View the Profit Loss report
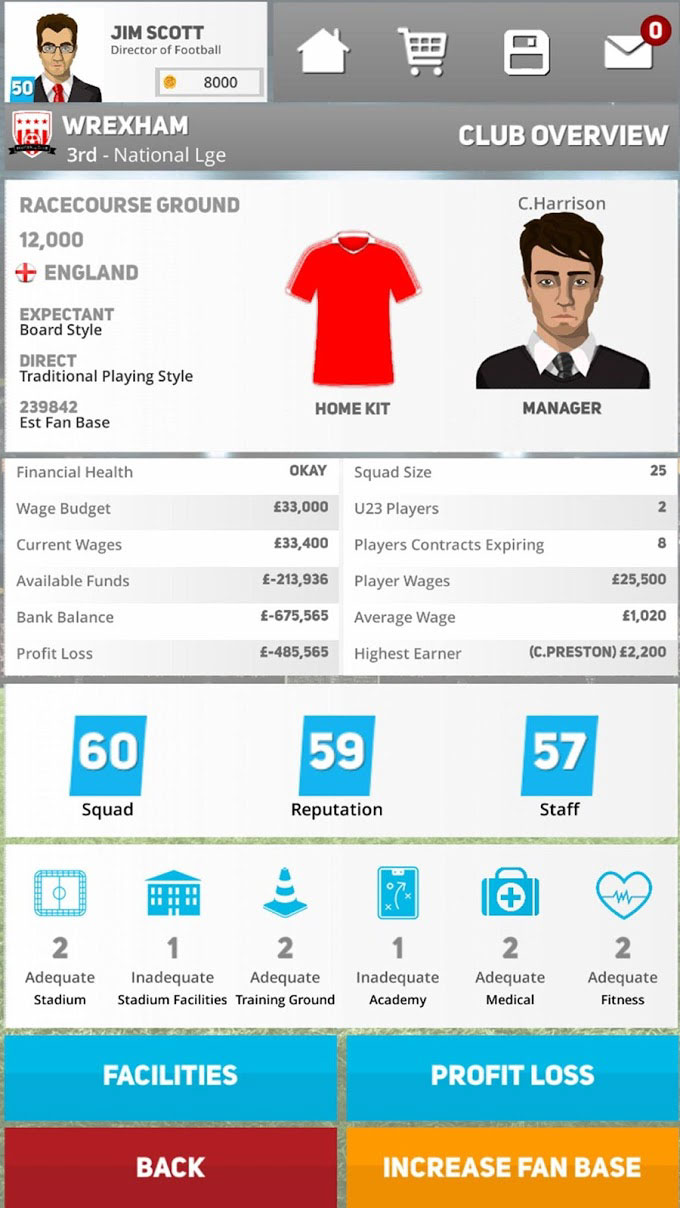 tap(512, 1076)
